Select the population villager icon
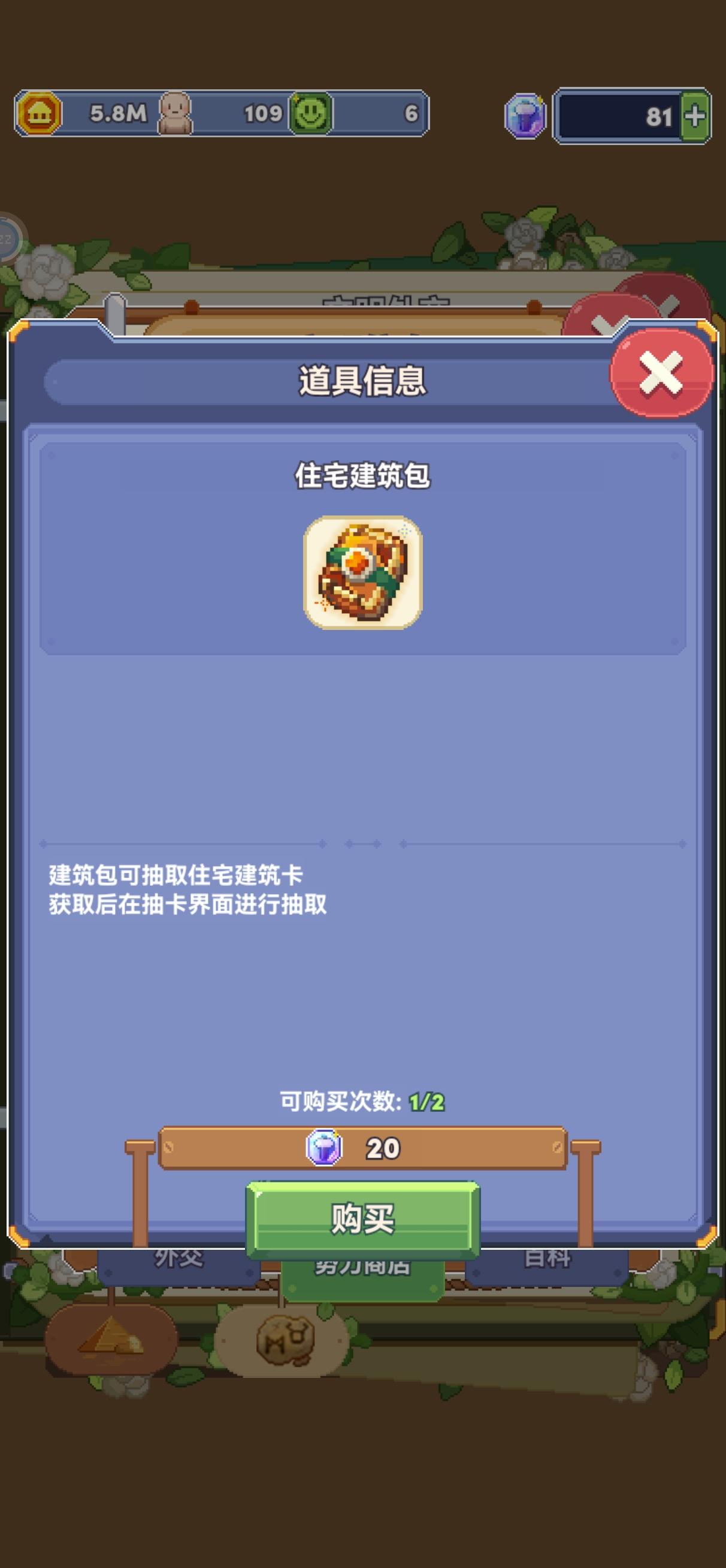The image size is (726, 1568). (175, 113)
